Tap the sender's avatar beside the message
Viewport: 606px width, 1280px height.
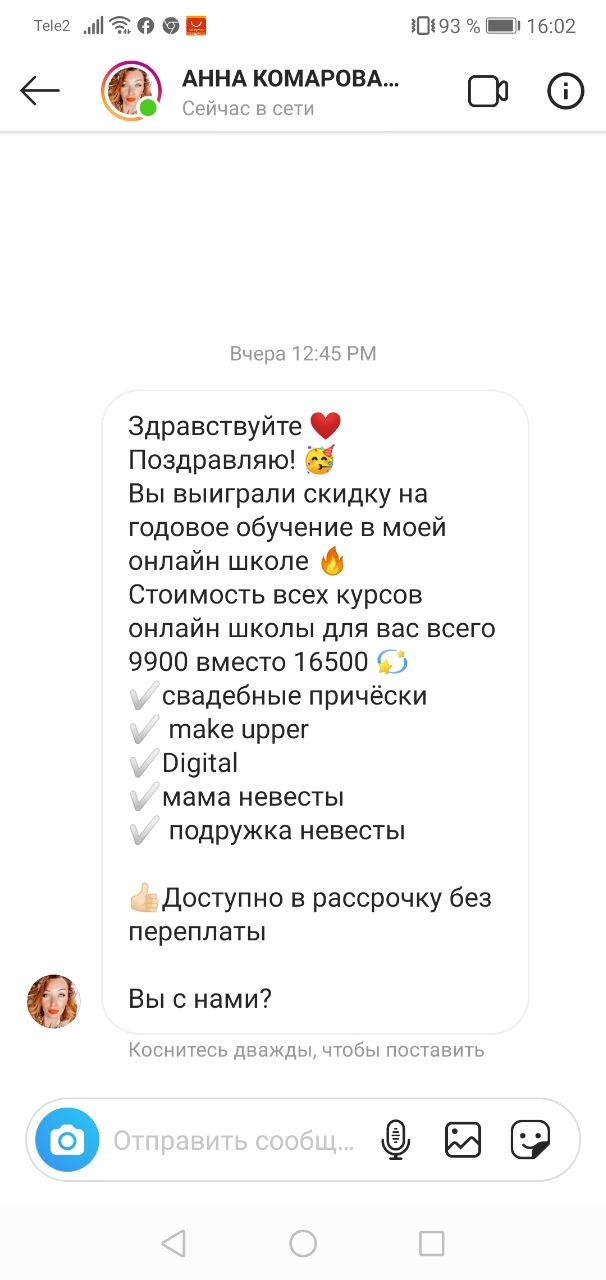pos(53,1001)
